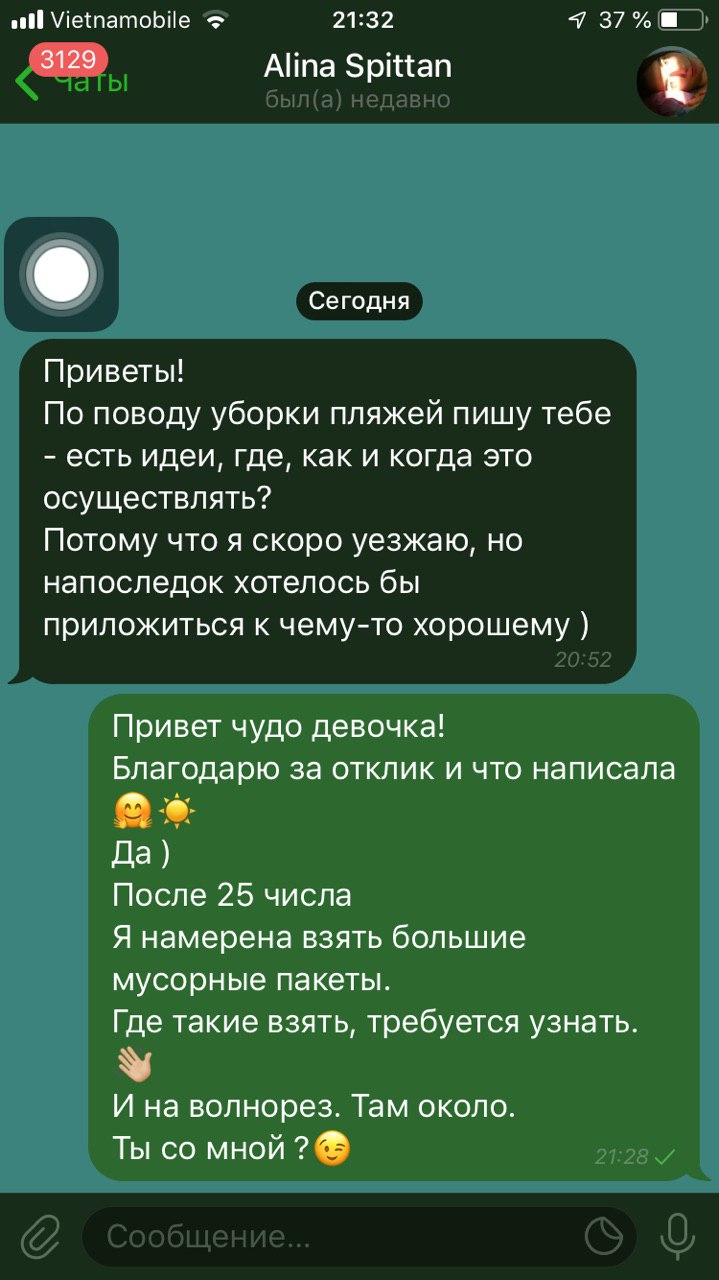Attach a file with the paperclip icon

pyautogui.click(x=40, y=1237)
